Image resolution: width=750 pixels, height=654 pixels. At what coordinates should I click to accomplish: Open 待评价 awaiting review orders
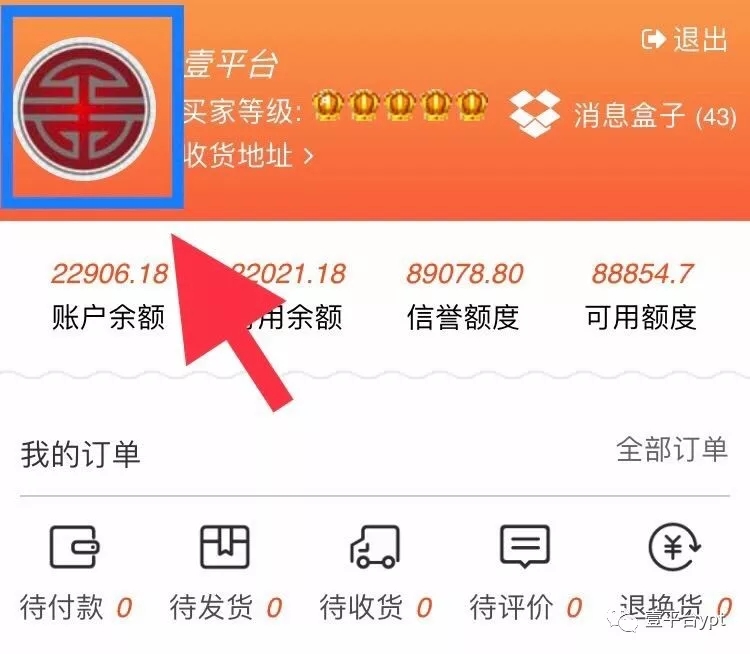click(x=525, y=572)
